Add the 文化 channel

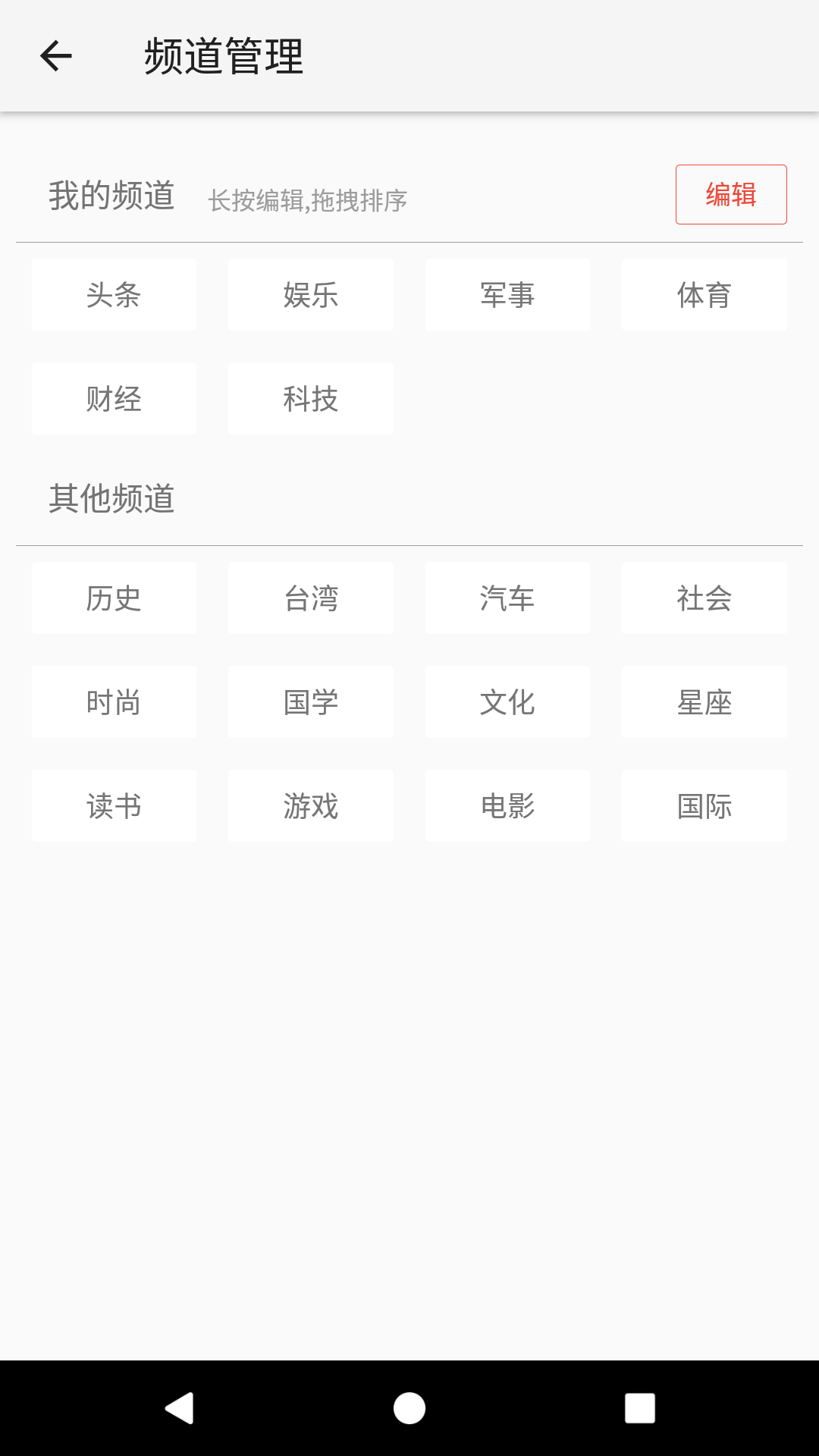(x=507, y=702)
